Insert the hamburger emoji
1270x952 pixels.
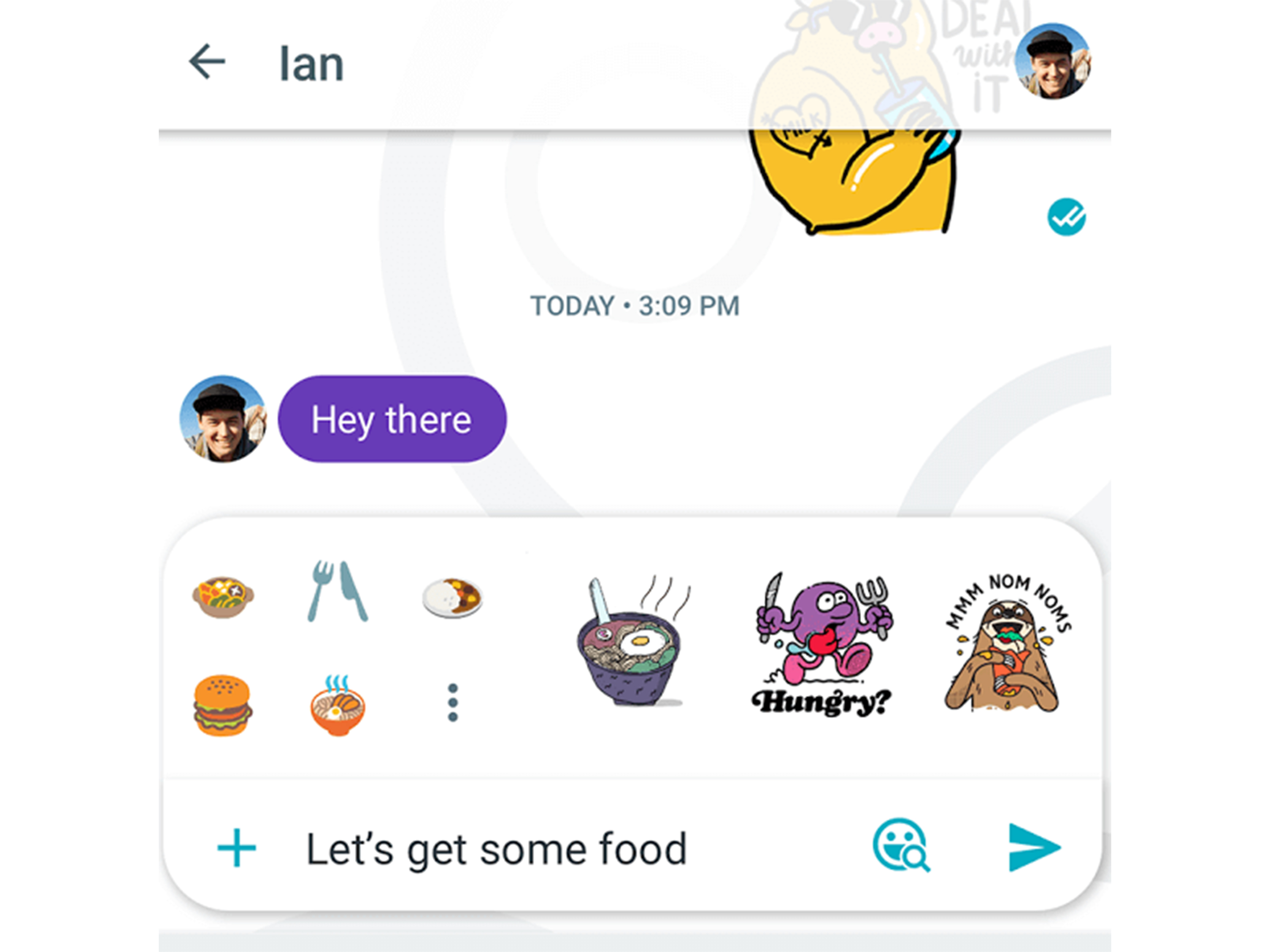(x=223, y=705)
